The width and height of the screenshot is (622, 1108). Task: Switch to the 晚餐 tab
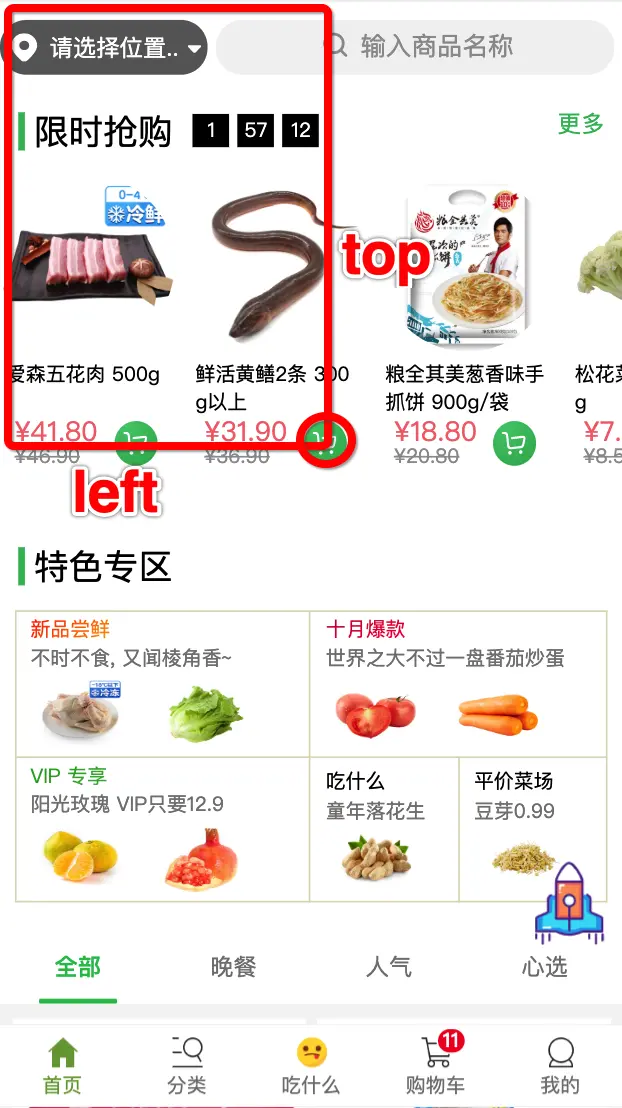point(233,967)
